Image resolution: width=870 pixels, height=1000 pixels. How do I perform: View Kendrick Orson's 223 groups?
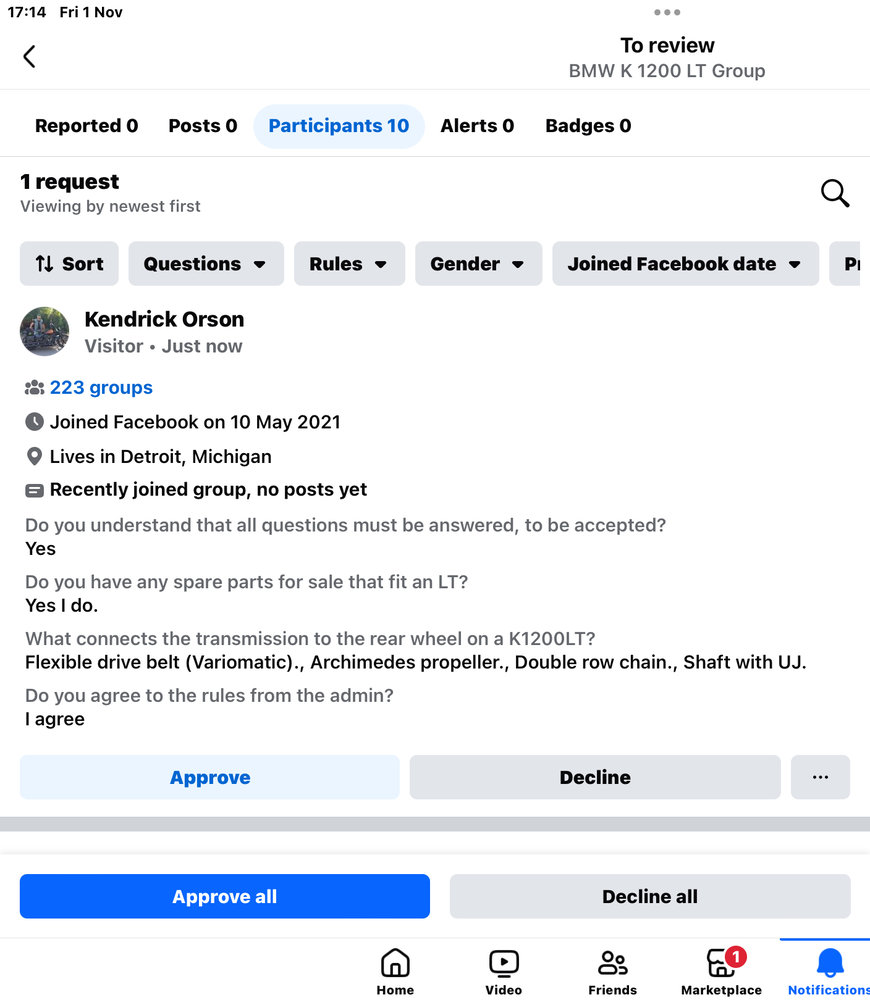101,388
